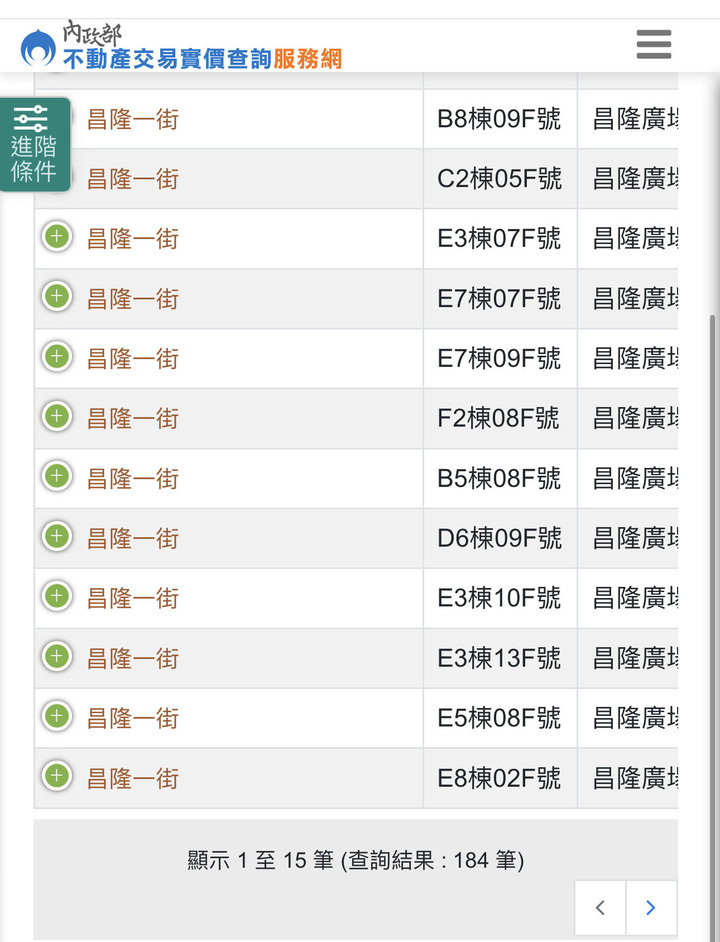
Task: Open the hamburger menu
Action: pos(653,45)
